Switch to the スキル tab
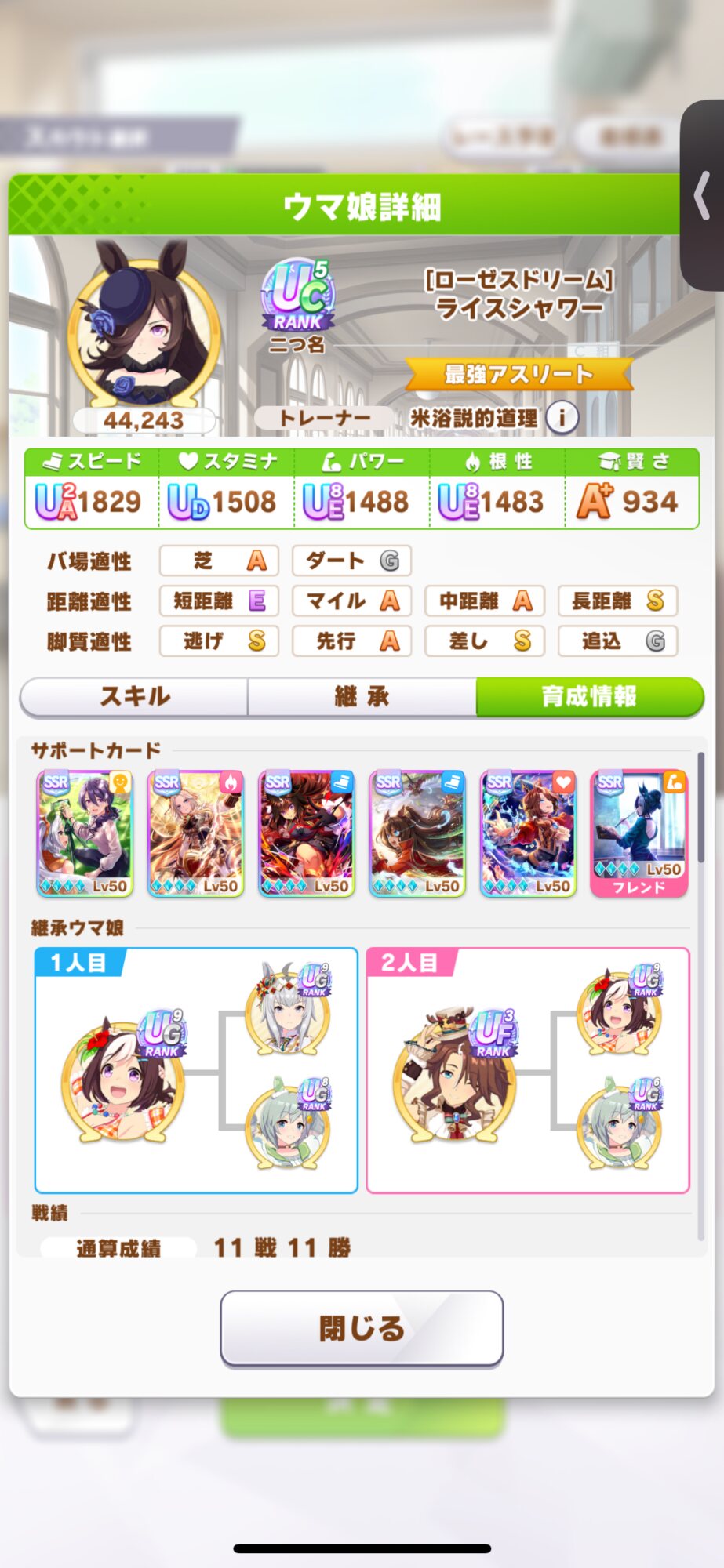This screenshot has height=1568, width=724. pyautogui.click(x=134, y=696)
